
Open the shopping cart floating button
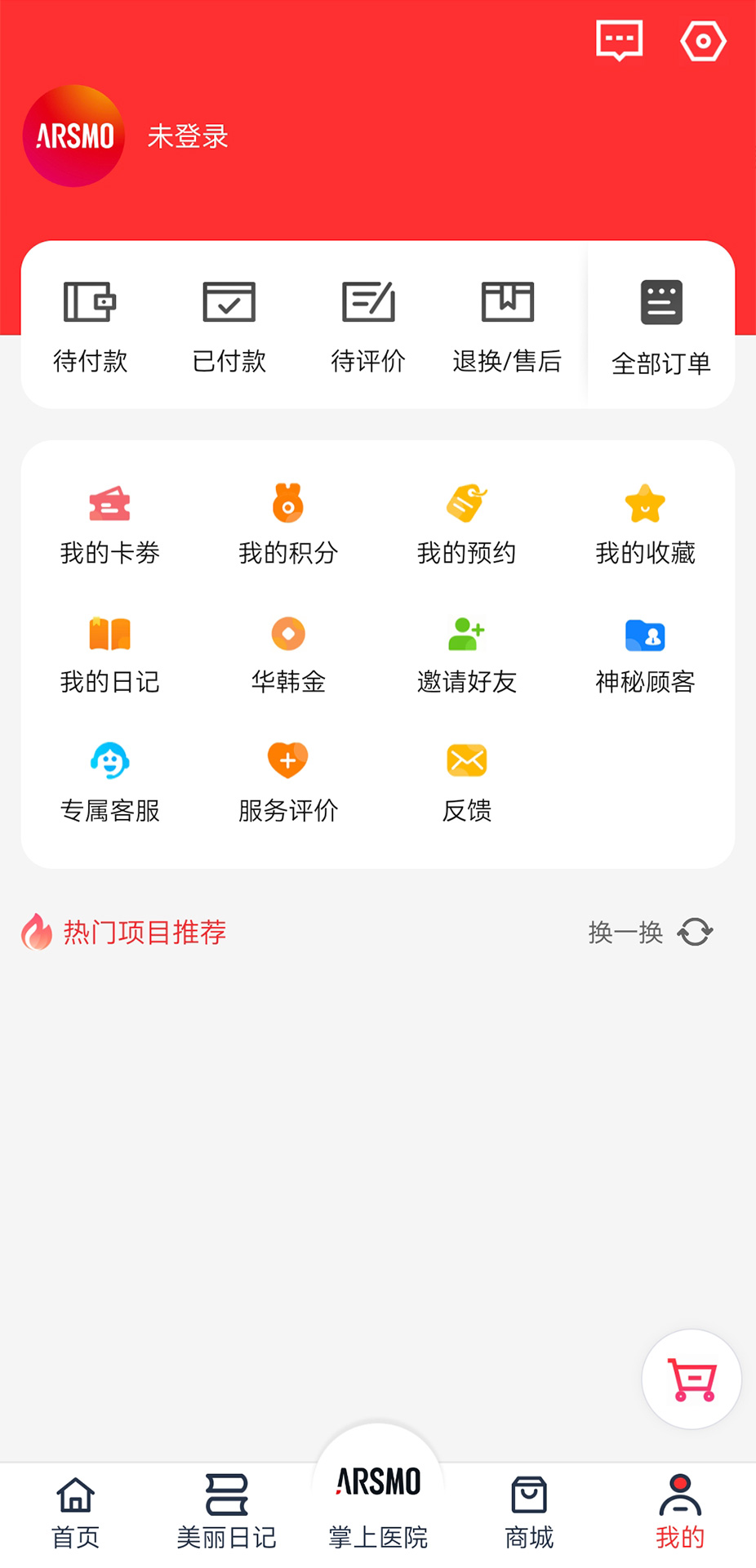point(691,1379)
